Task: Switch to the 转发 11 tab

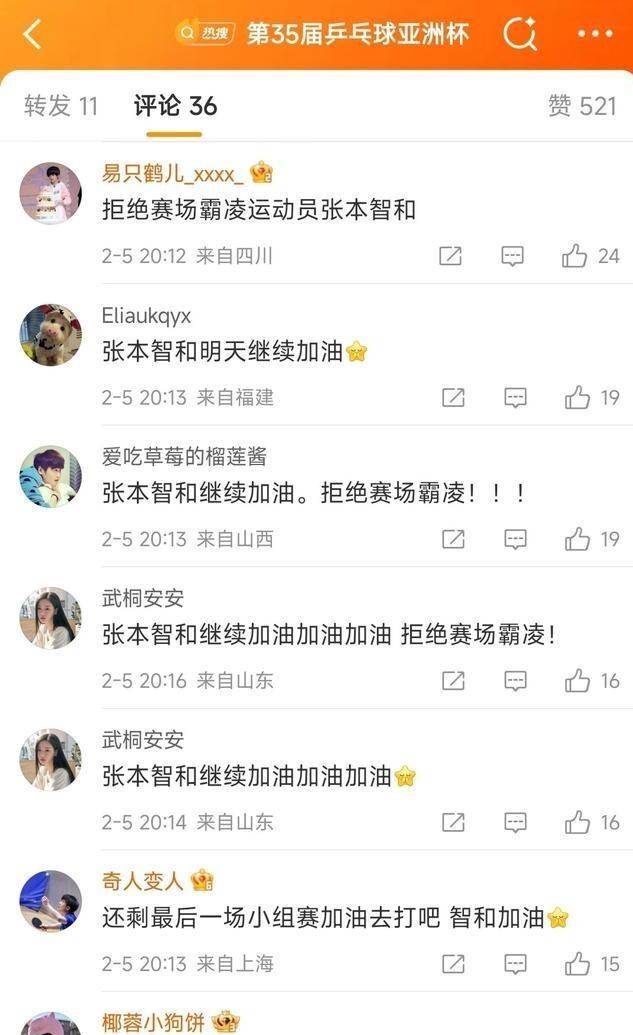Action: [61, 106]
